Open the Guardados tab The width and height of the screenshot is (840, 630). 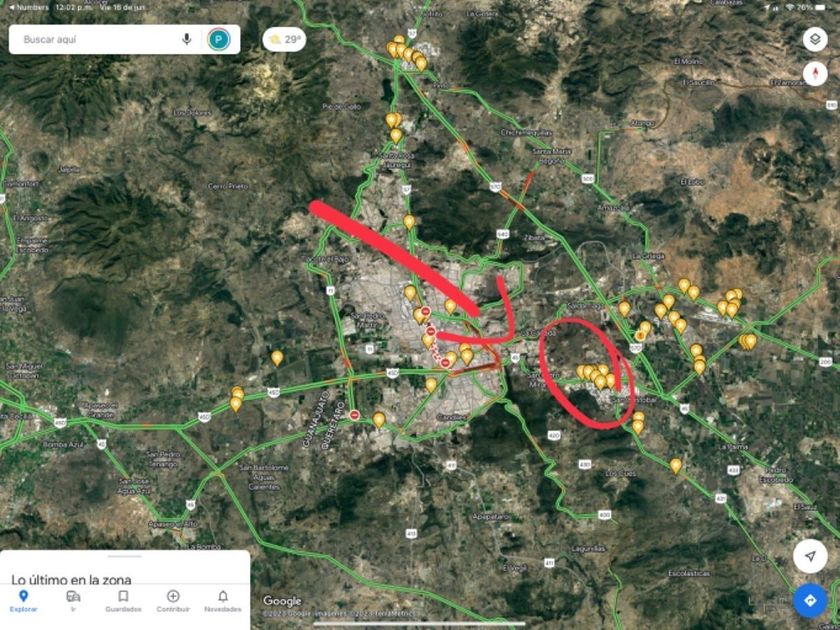click(x=123, y=601)
